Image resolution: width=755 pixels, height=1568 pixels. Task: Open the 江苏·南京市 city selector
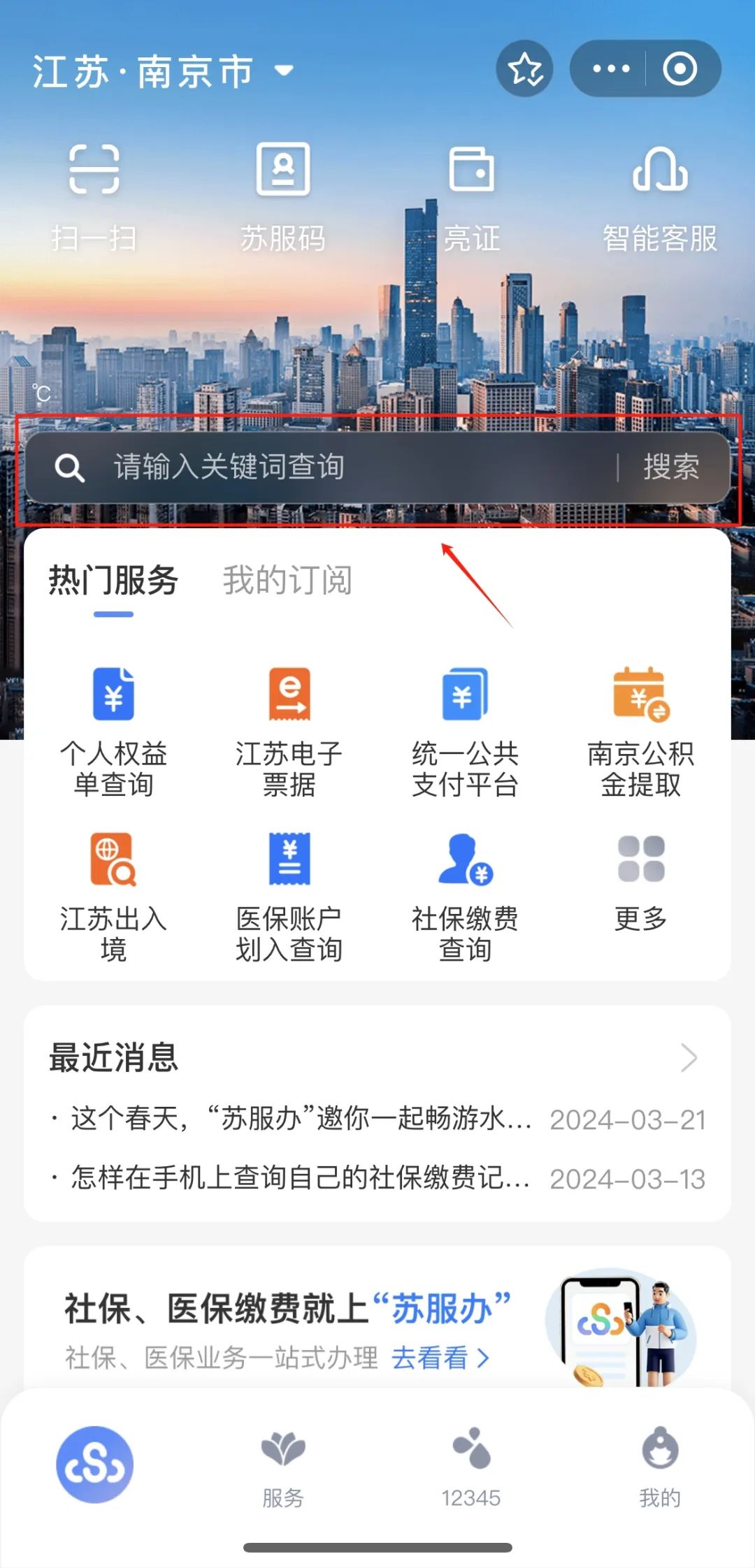162,71
